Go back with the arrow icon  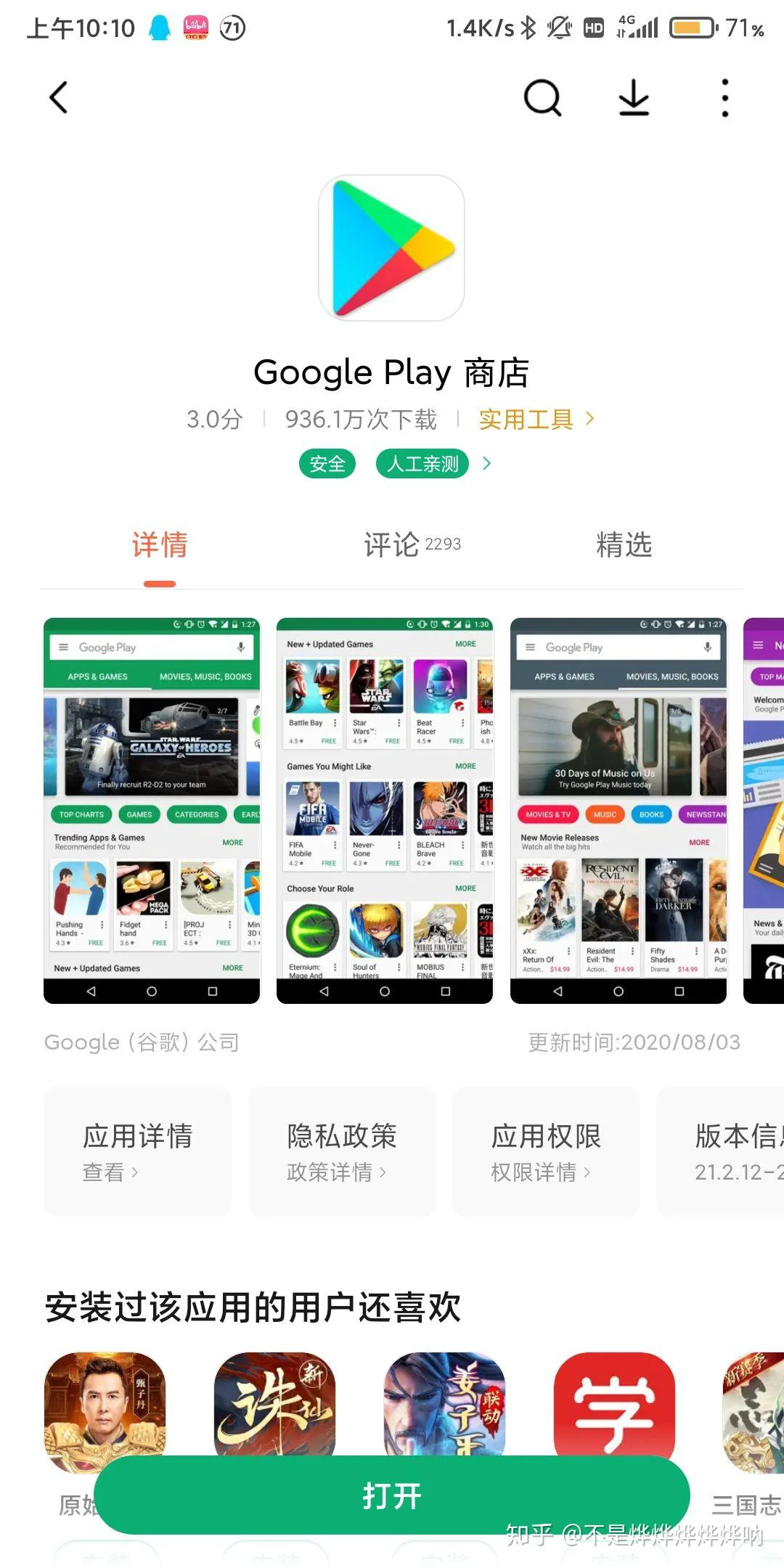coord(59,97)
